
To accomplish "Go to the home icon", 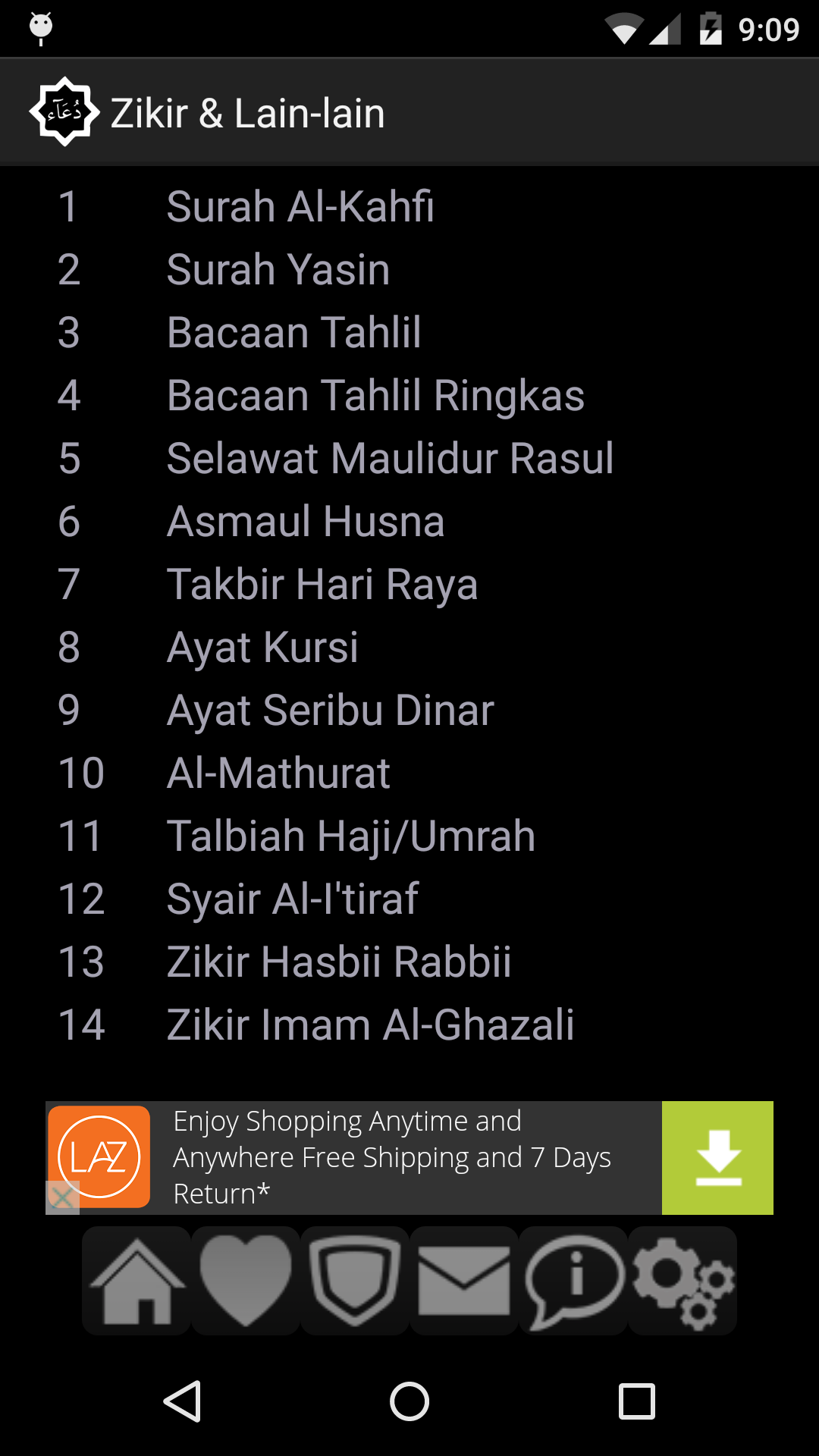I will 136,1281.
